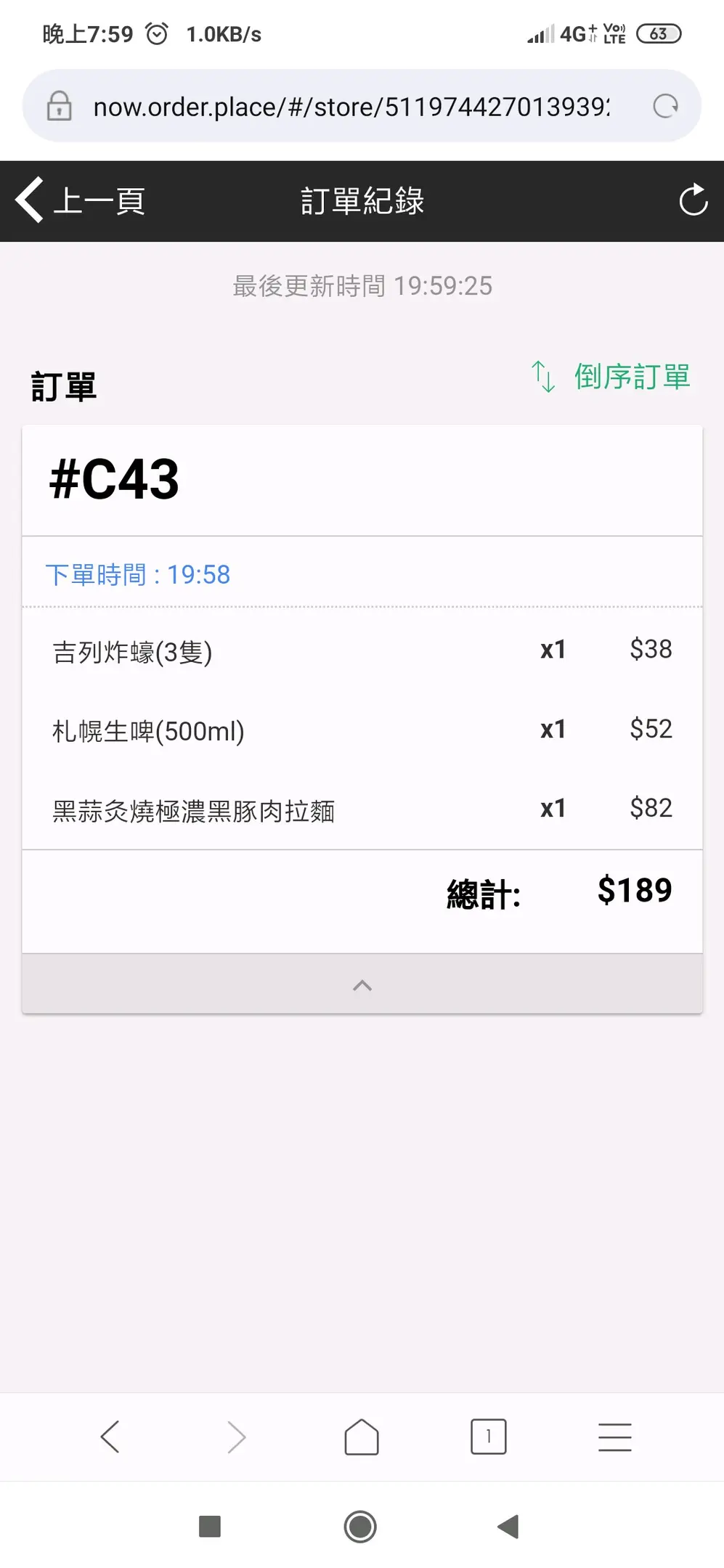Open recent apps with the square button

(210, 1527)
